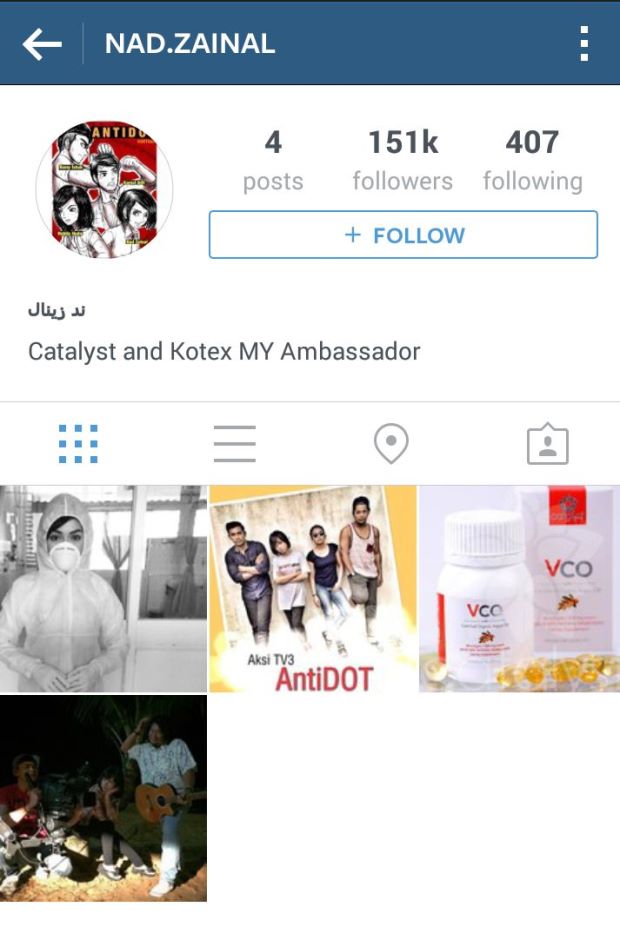Follow the NAD.ZAINAL account

click(x=403, y=235)
